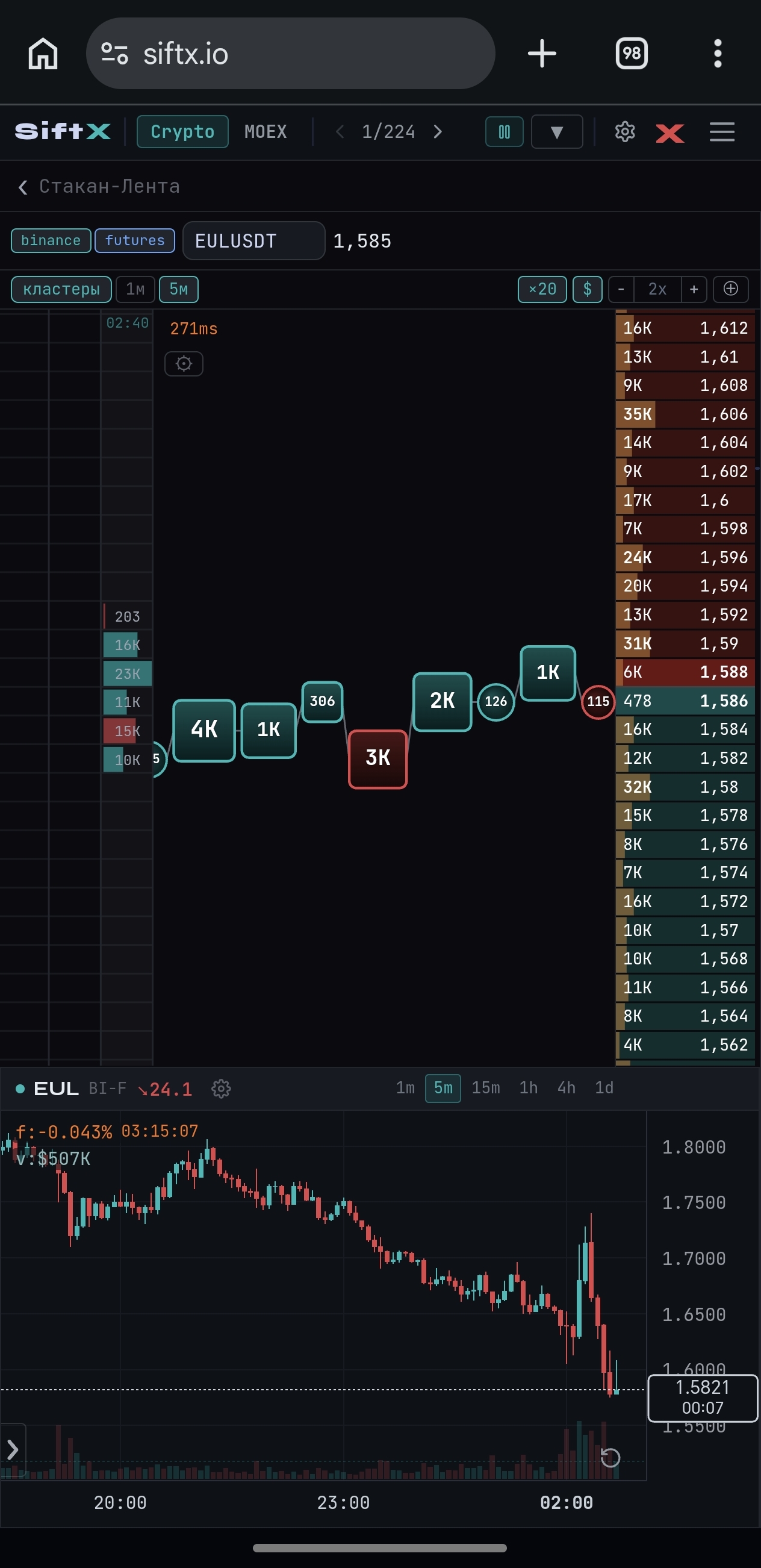Open a new browser tab
Viewport: 761px width, 1568px height.
[x=541, y=54]
